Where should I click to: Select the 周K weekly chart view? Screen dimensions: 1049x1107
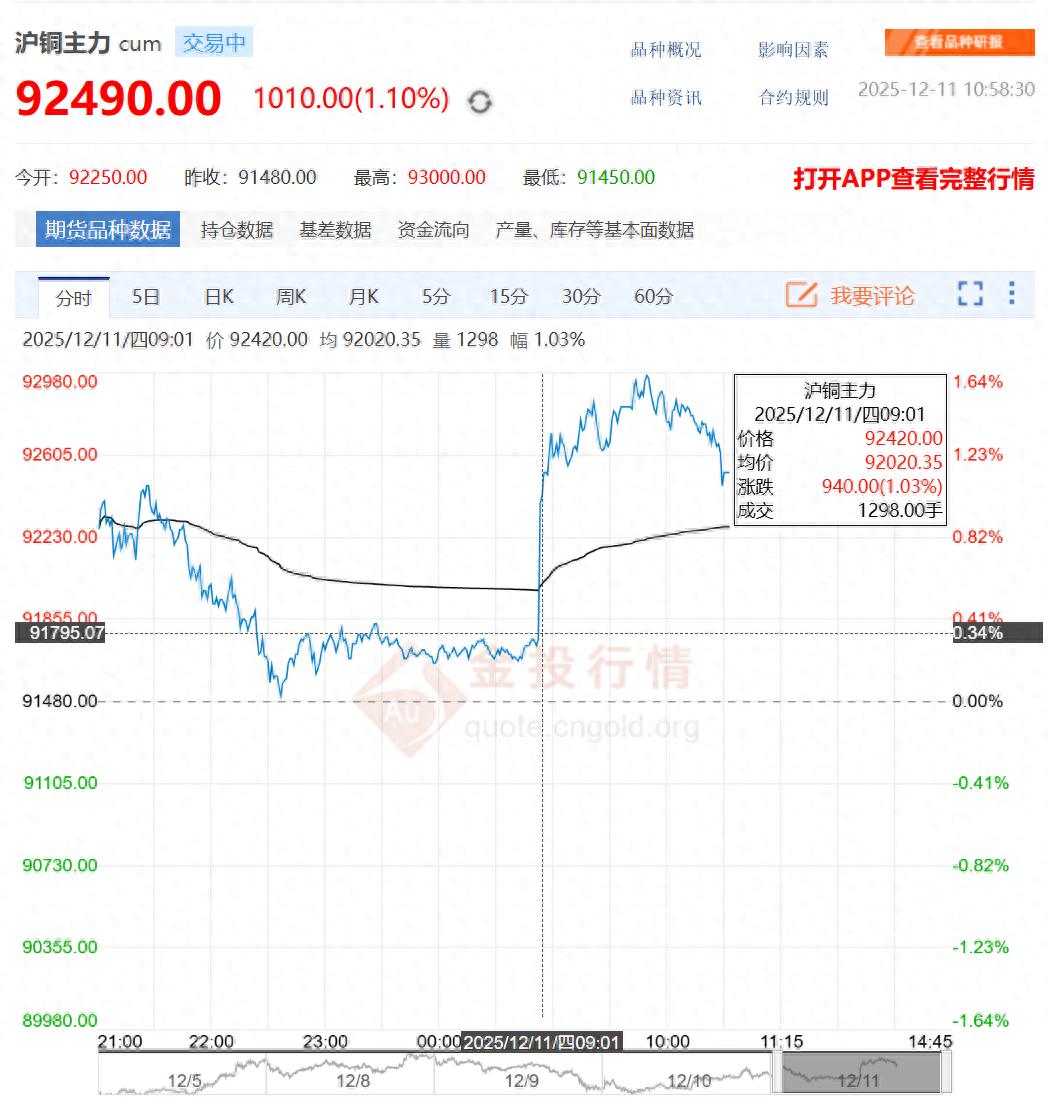click(x=289, y=296)
